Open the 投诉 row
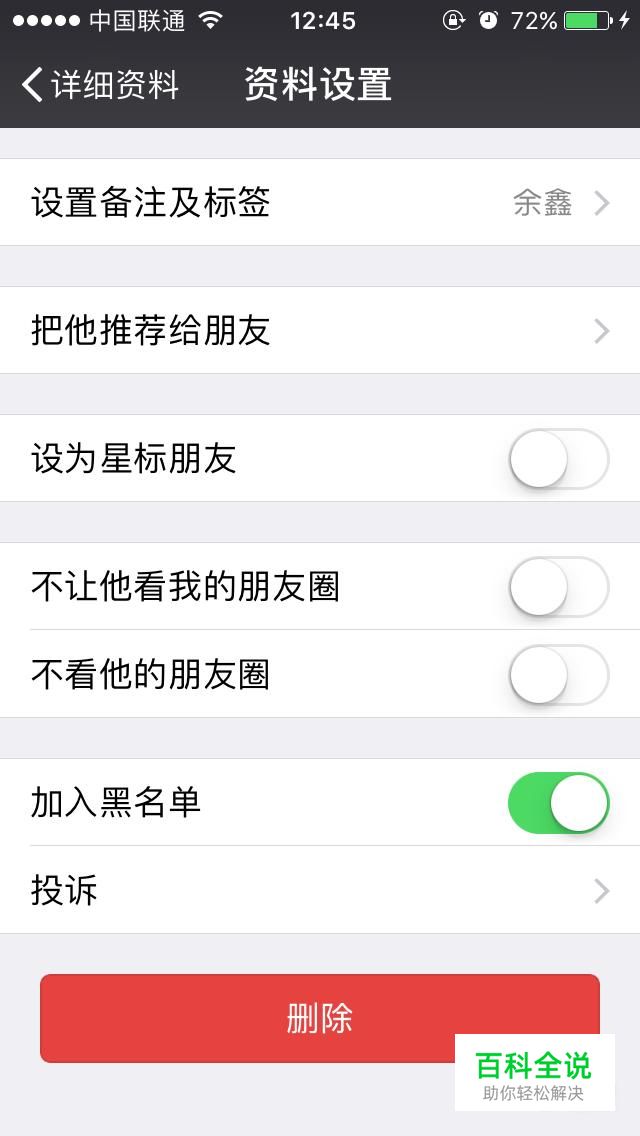The width and height of the screenshot is (640, 1136). click(x=320, y=890)
